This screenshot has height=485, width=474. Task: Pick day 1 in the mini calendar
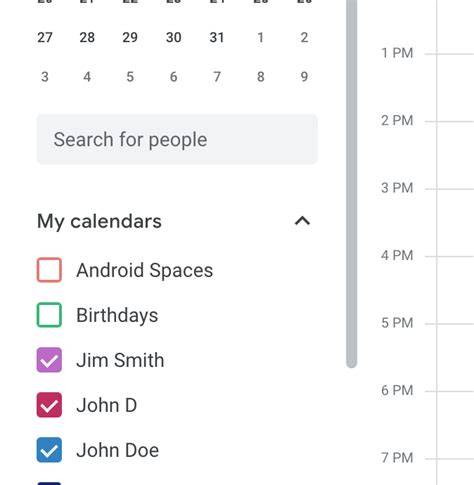coord(261,37)
